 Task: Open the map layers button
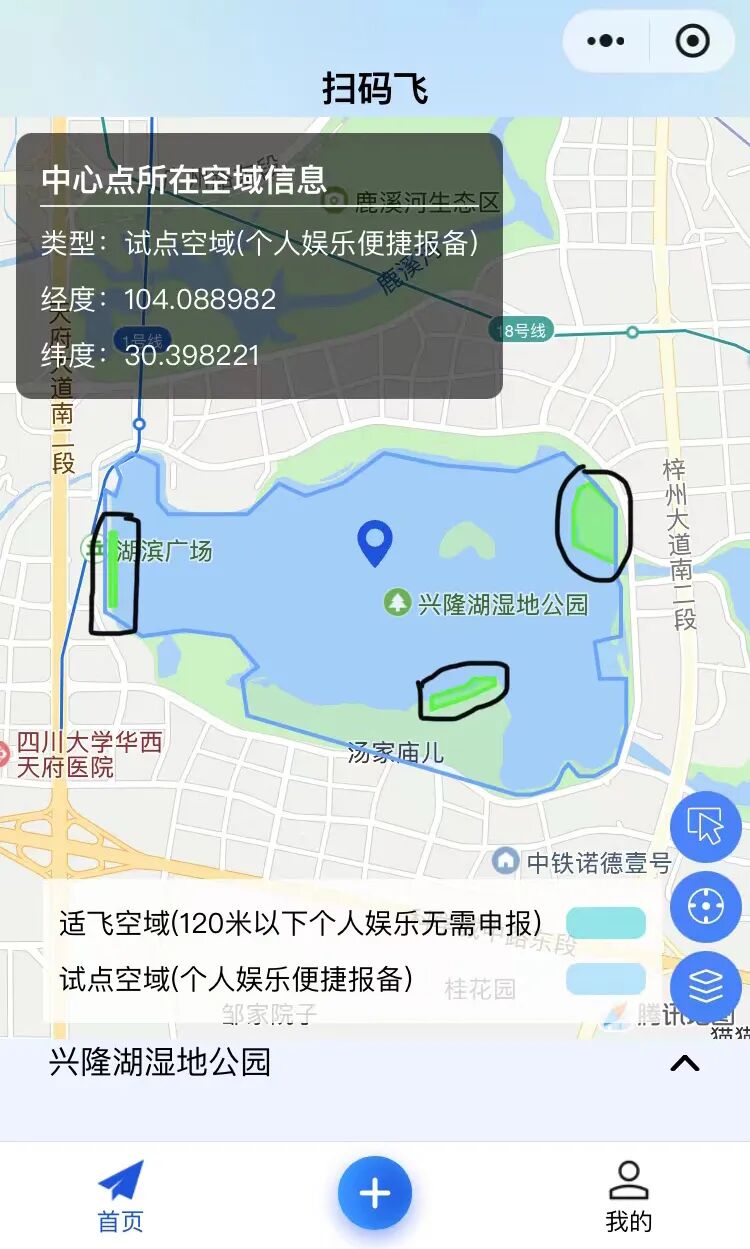(x=706, y=987)
